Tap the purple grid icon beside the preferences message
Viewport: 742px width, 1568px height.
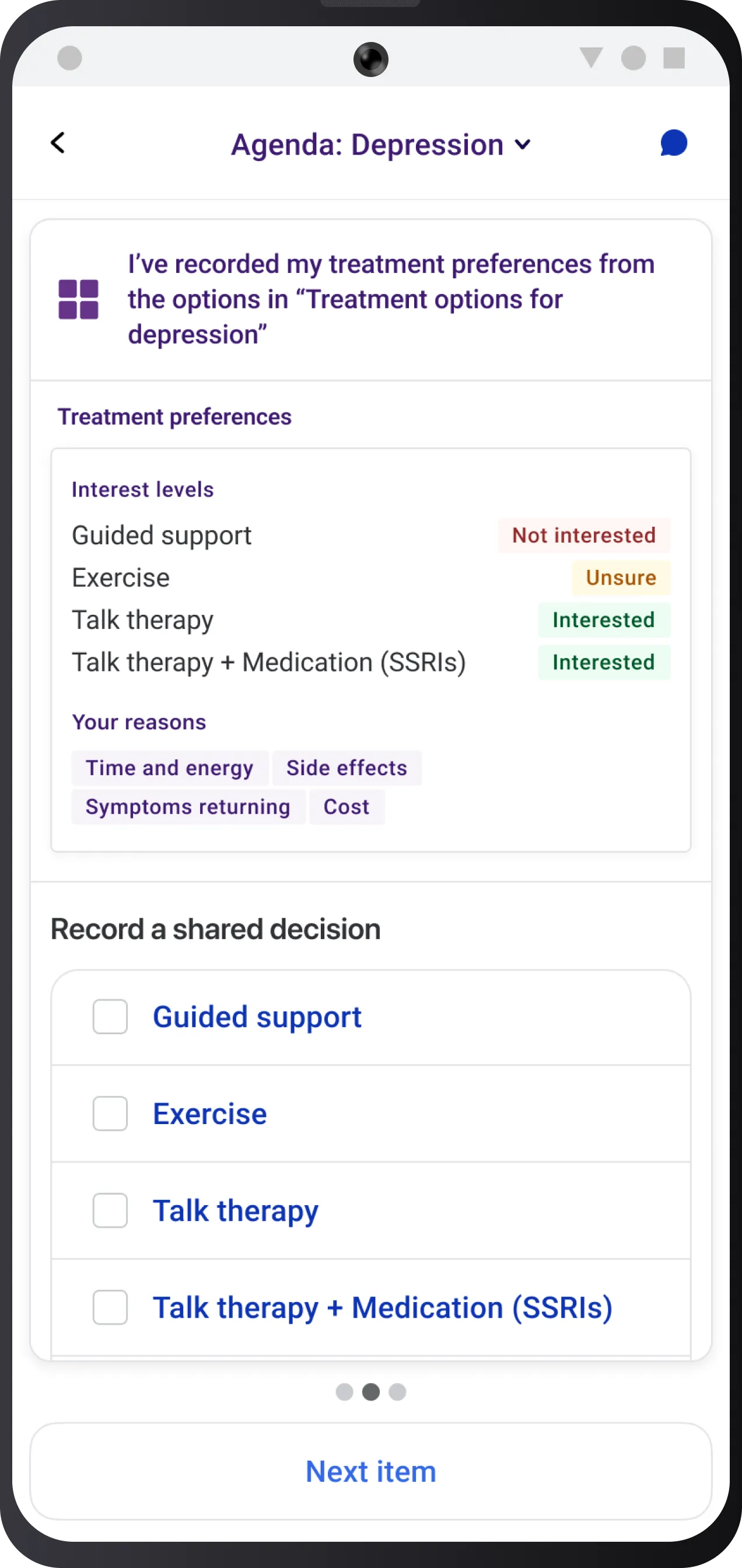point(78,298)
